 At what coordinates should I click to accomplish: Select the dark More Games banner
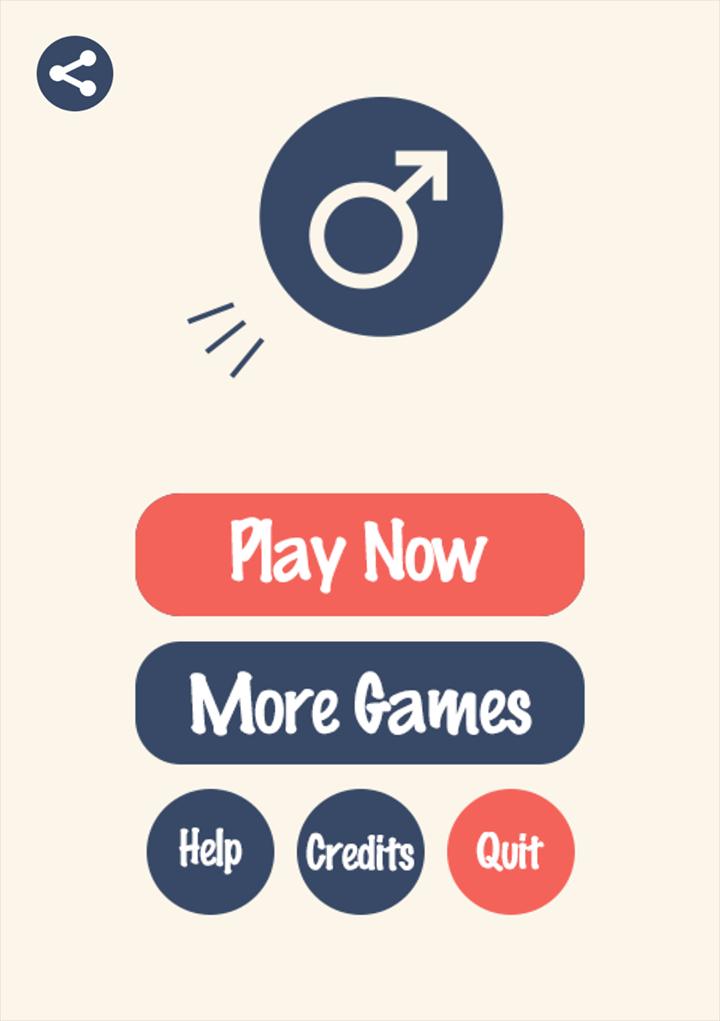[x=358, y=700]
